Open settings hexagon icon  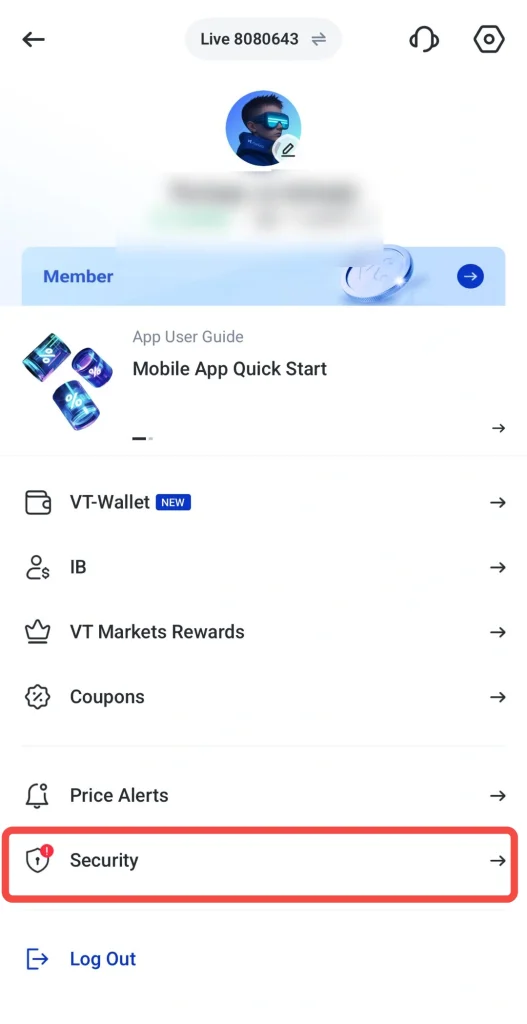[x=488, y=39]
